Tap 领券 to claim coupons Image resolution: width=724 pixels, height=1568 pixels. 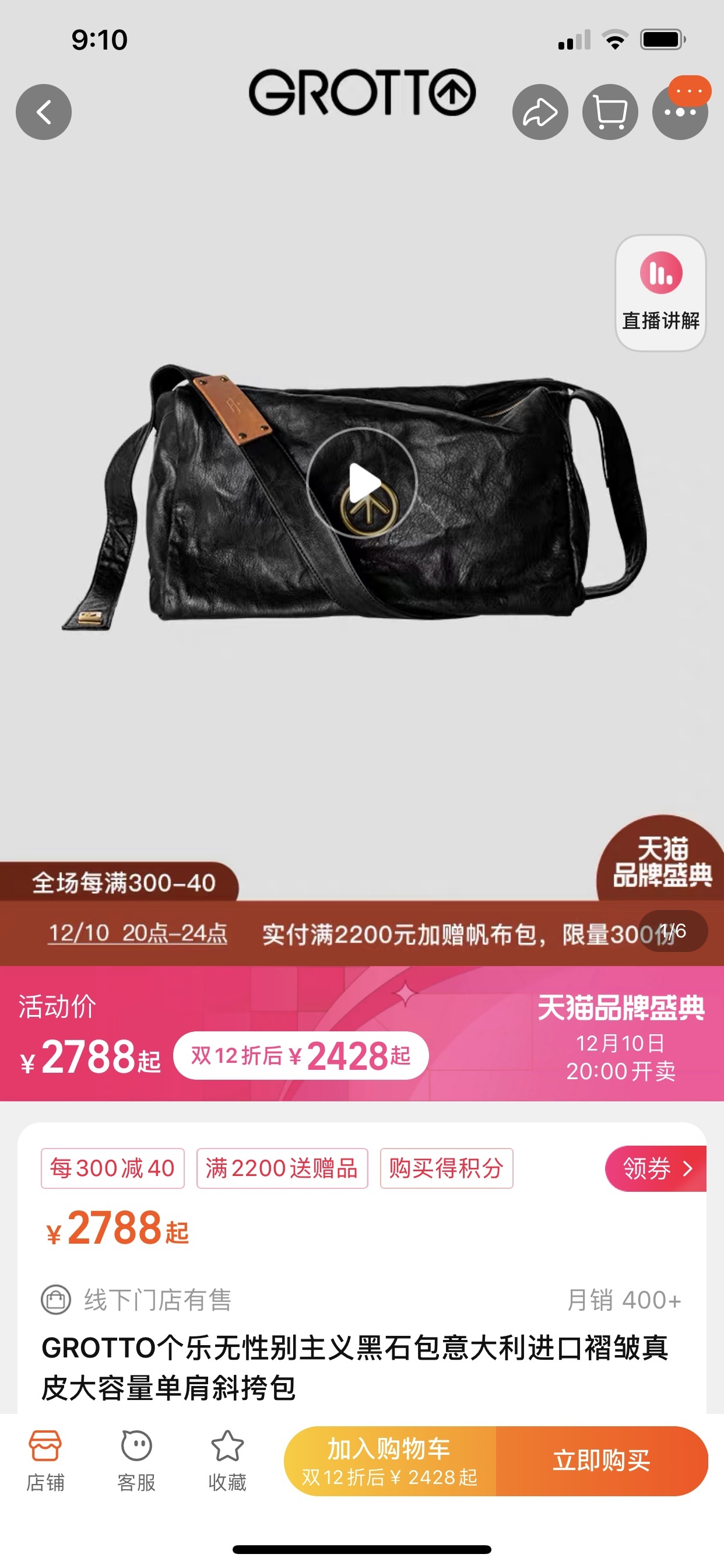(656, 1168)
